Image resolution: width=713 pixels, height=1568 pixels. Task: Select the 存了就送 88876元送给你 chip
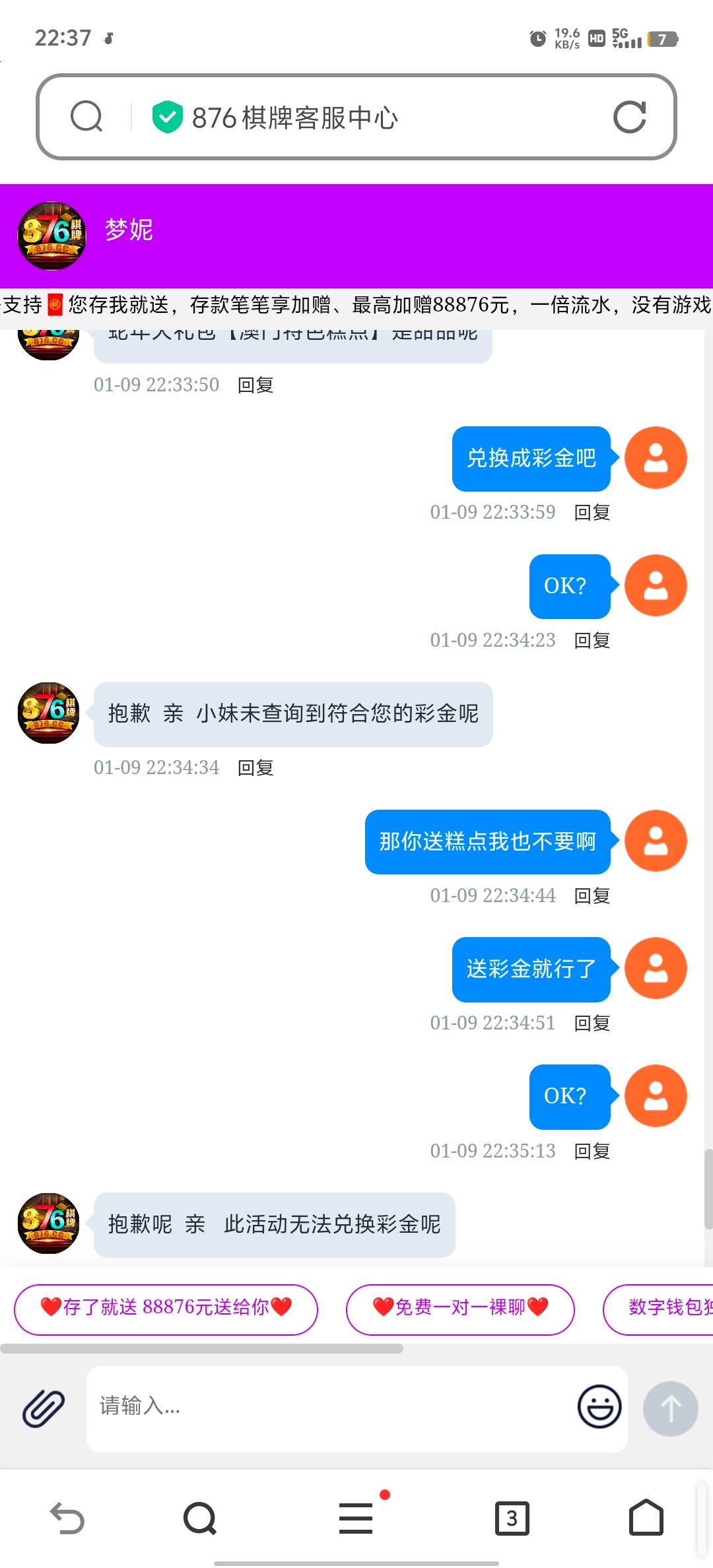click(x=166, y=1307)
